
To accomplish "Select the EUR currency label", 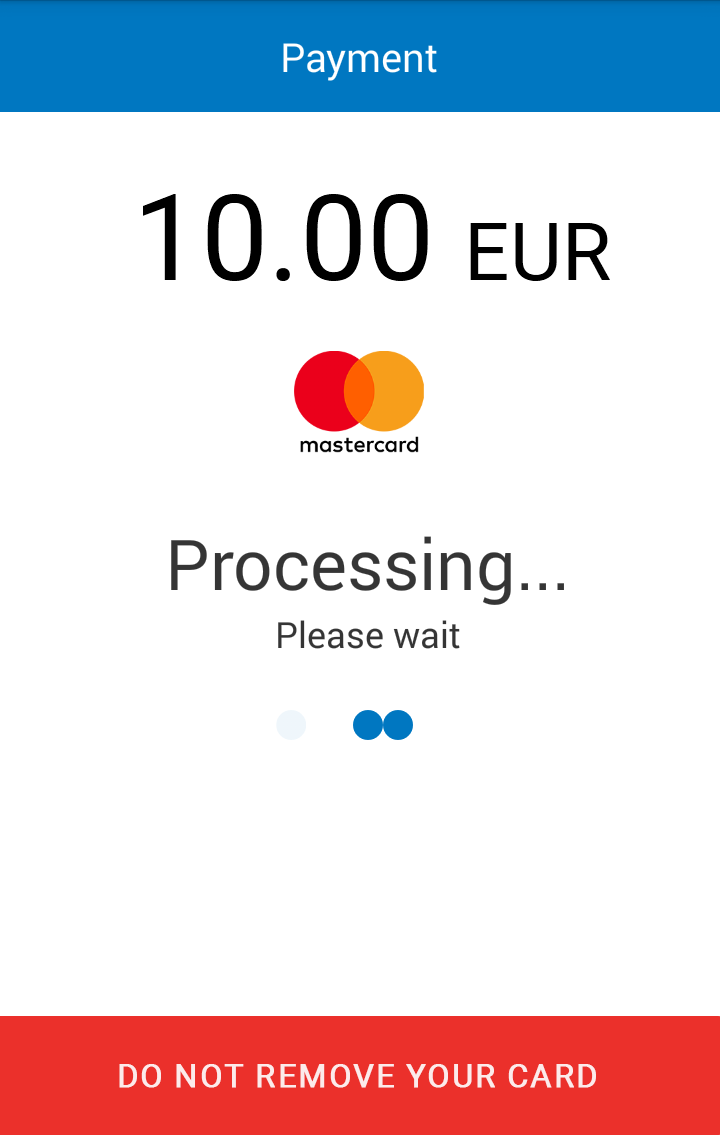I will [x=540, y=250].
